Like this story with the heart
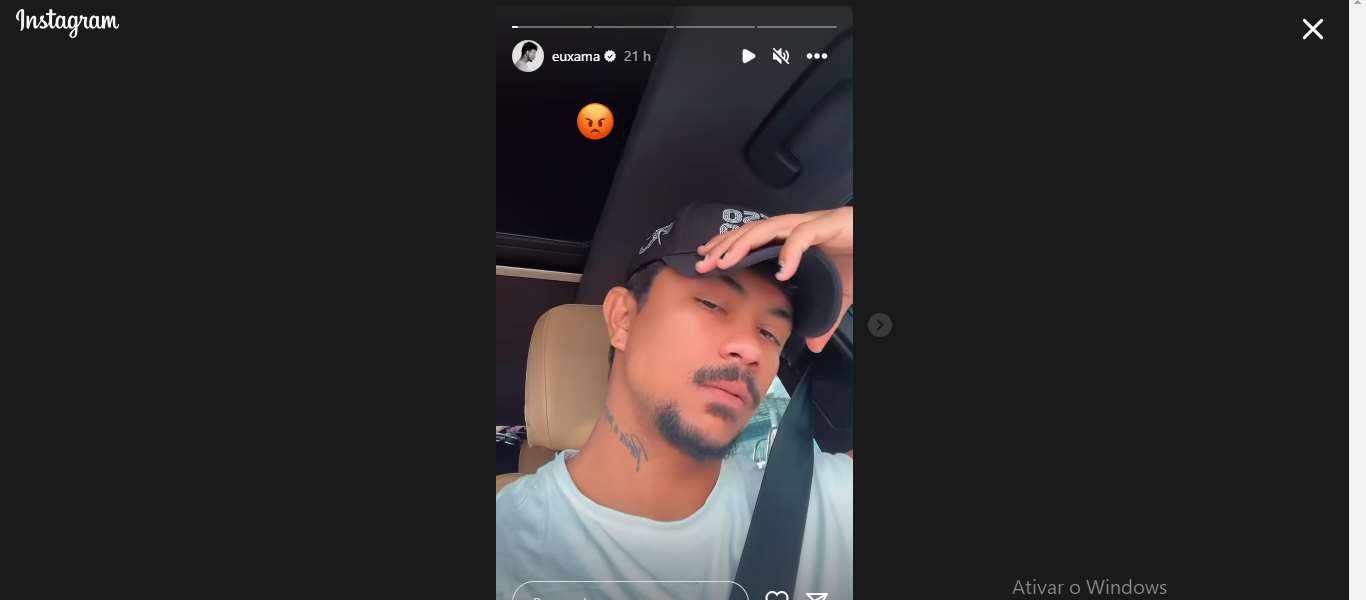This screenshot has height=600, width=1366. click(x=777, y=595)
